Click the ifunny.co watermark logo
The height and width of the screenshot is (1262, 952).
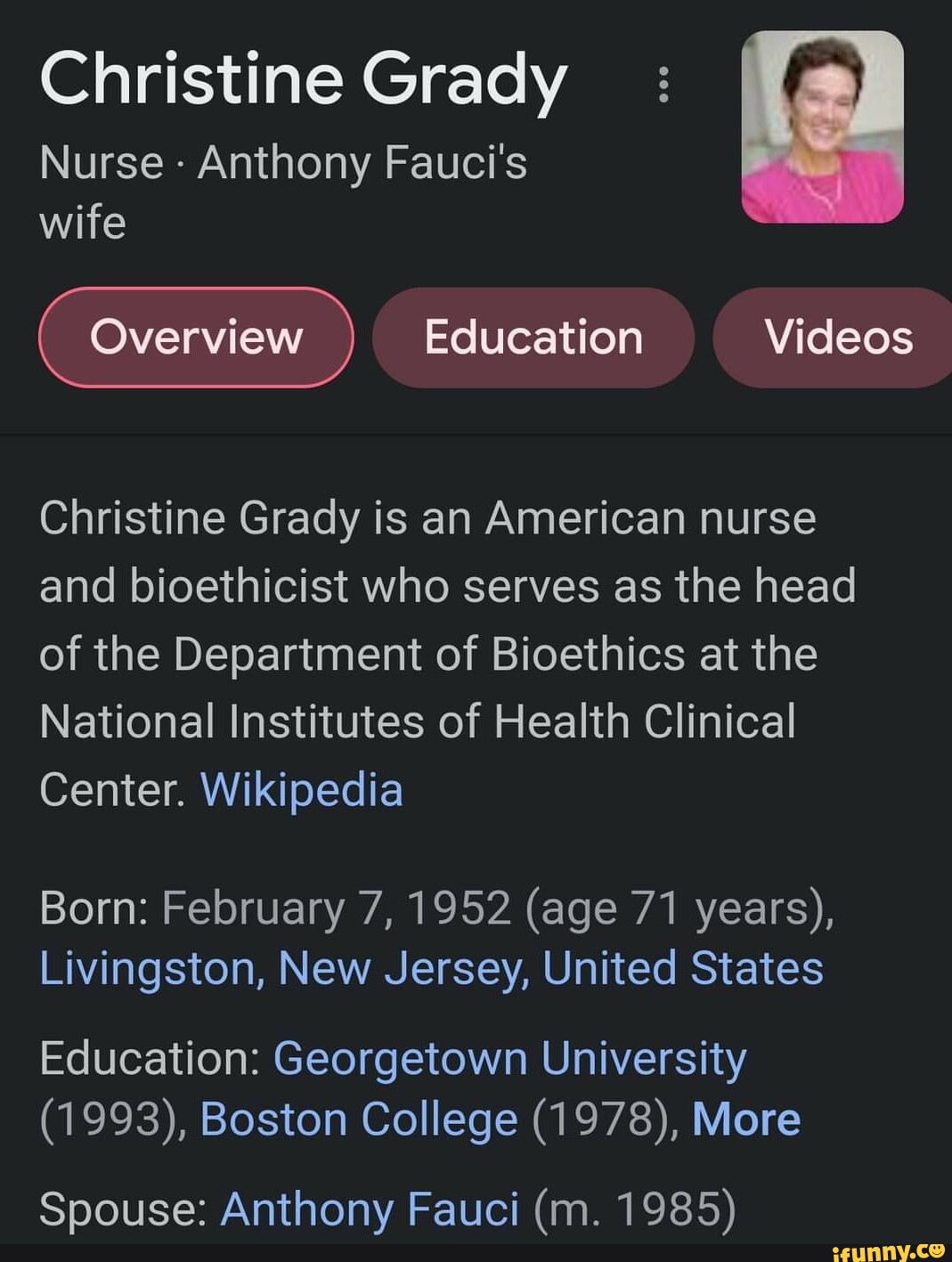885,1250
